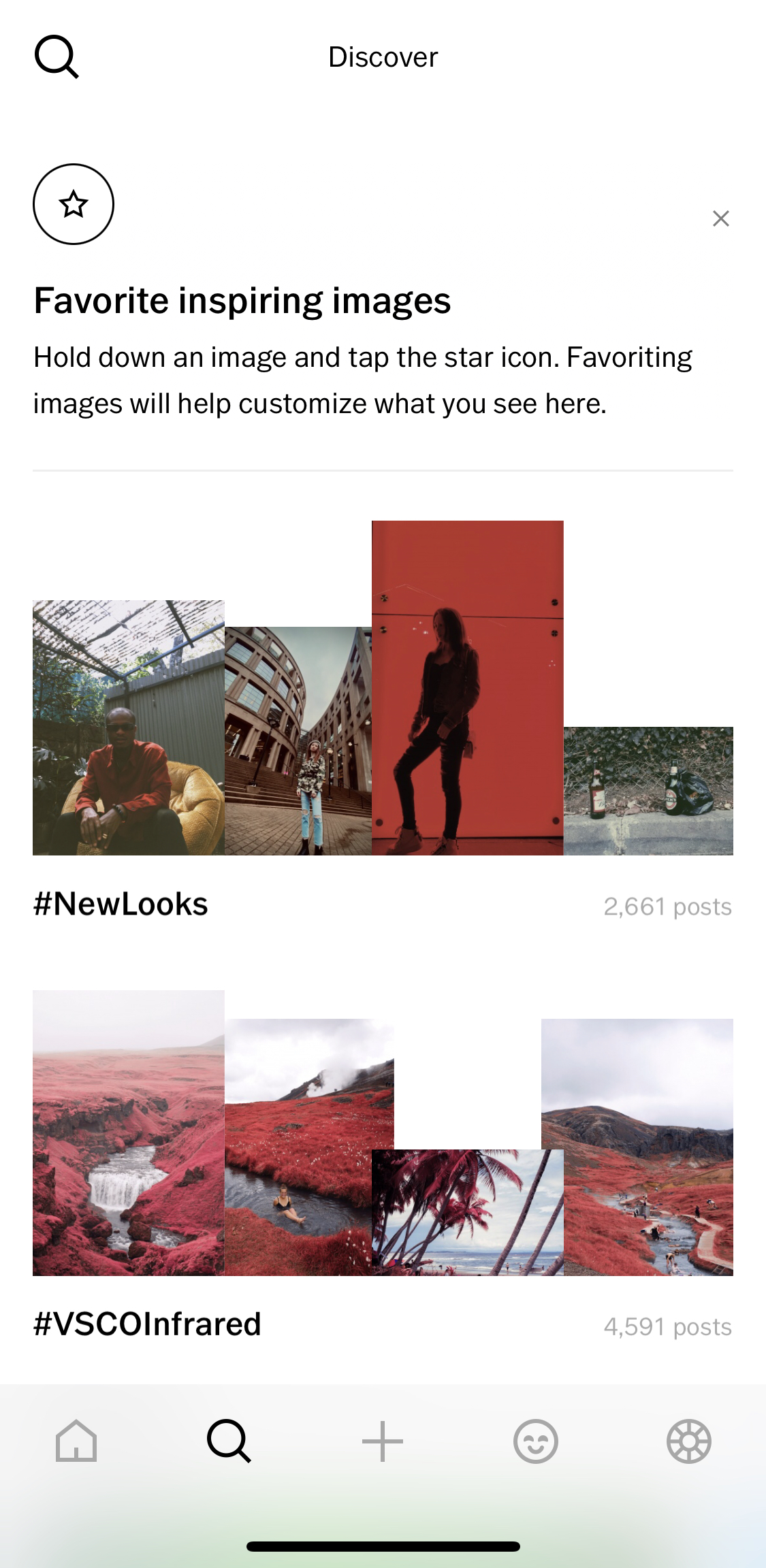Dismiss the Favorite inspiring images tip
Screen dimensions: 766x1568
click(721, 218)
